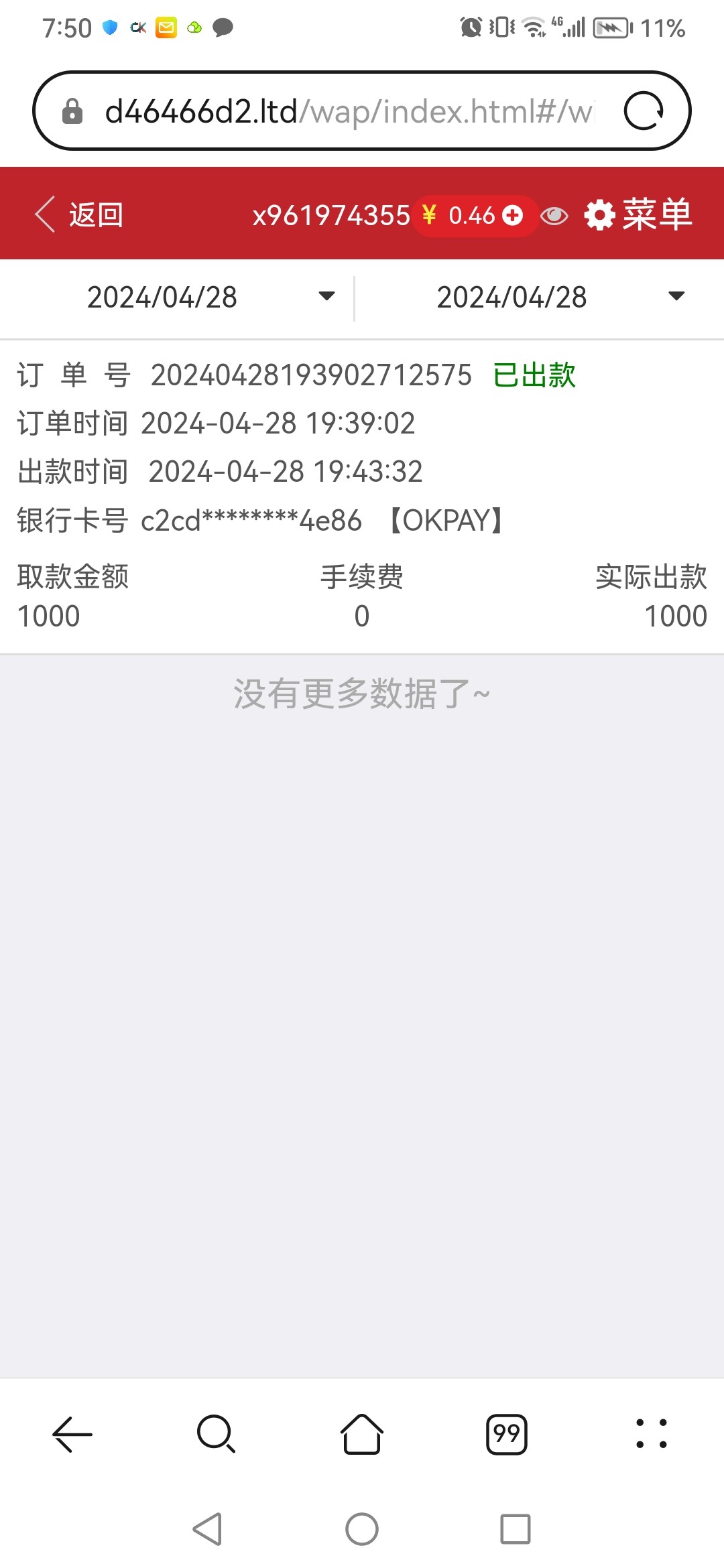Viewport: 724px width, 1568px height.
Task: Open the 菜单 settings menu
Action: click(638, 215)
